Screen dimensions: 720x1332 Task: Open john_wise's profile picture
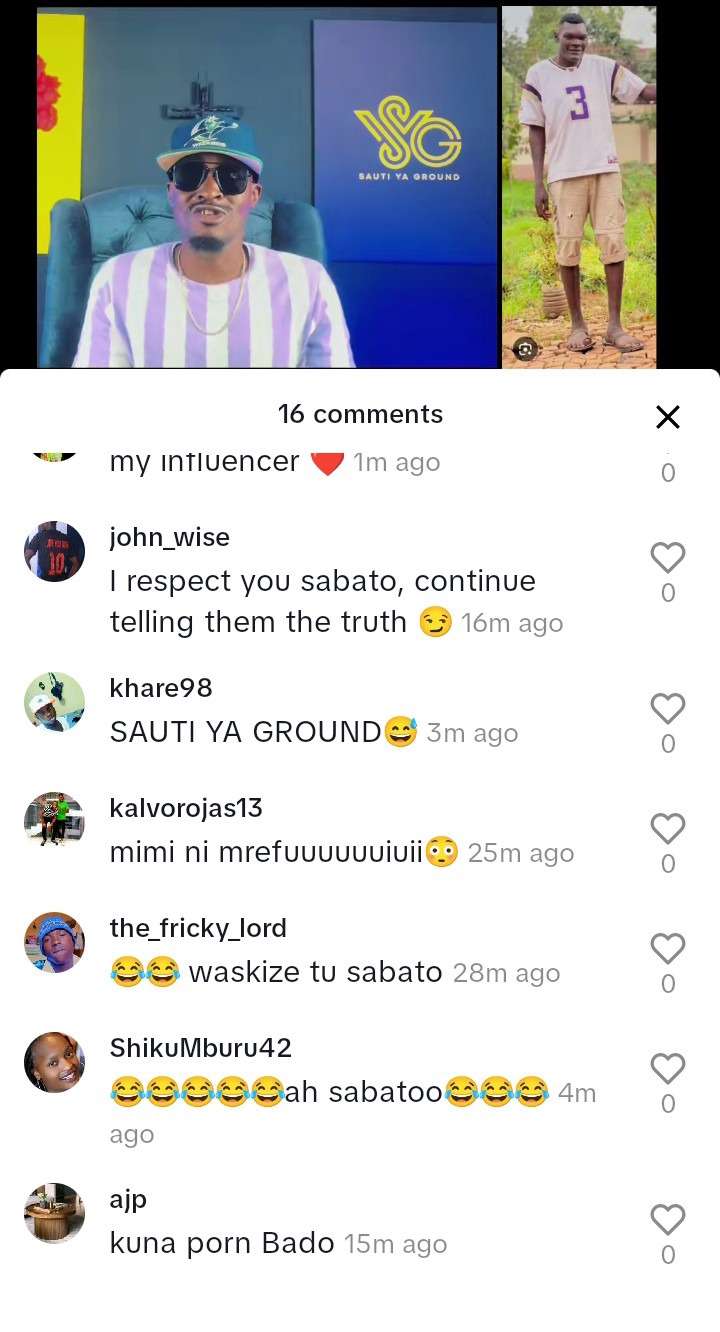(x=54, y=551)
